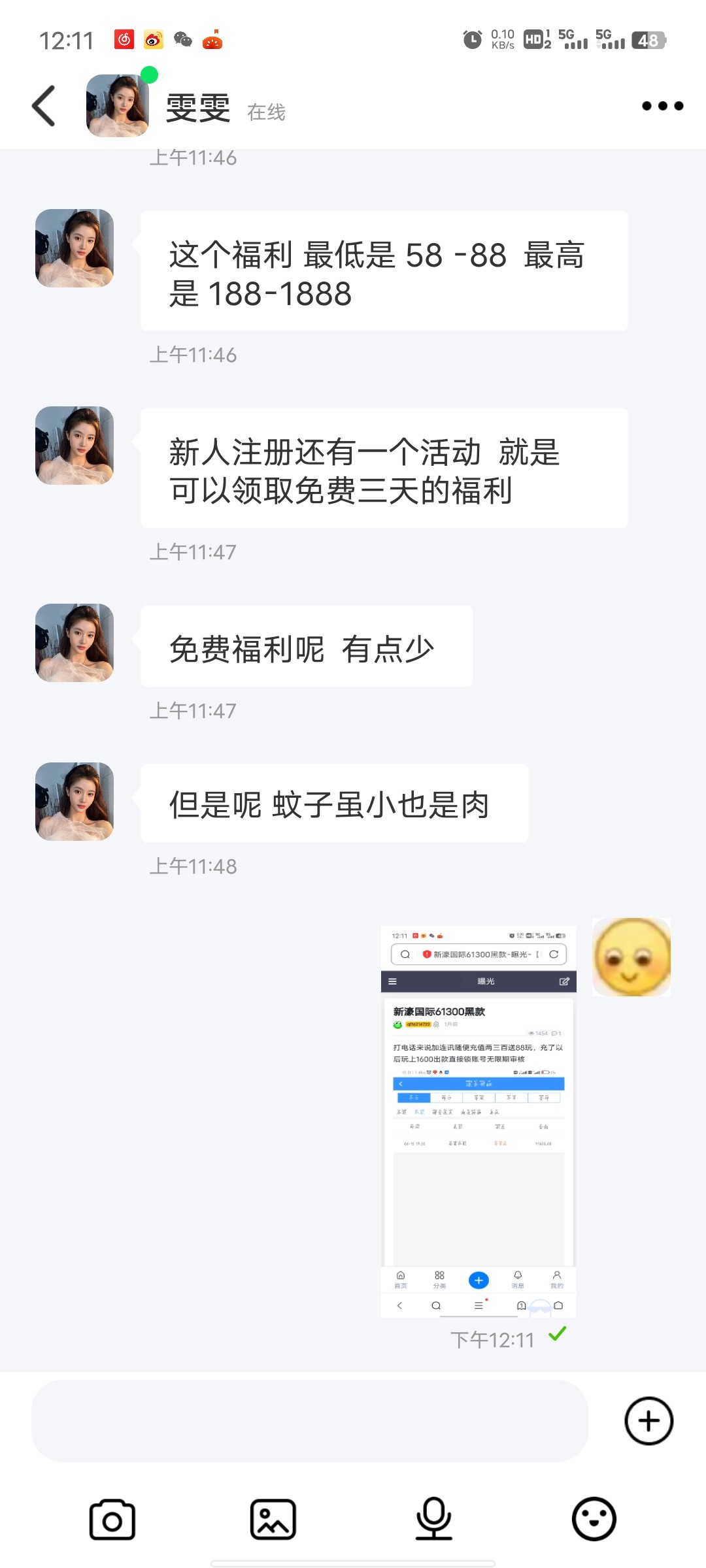Open the emoji picker

[x=594, y=1520]
